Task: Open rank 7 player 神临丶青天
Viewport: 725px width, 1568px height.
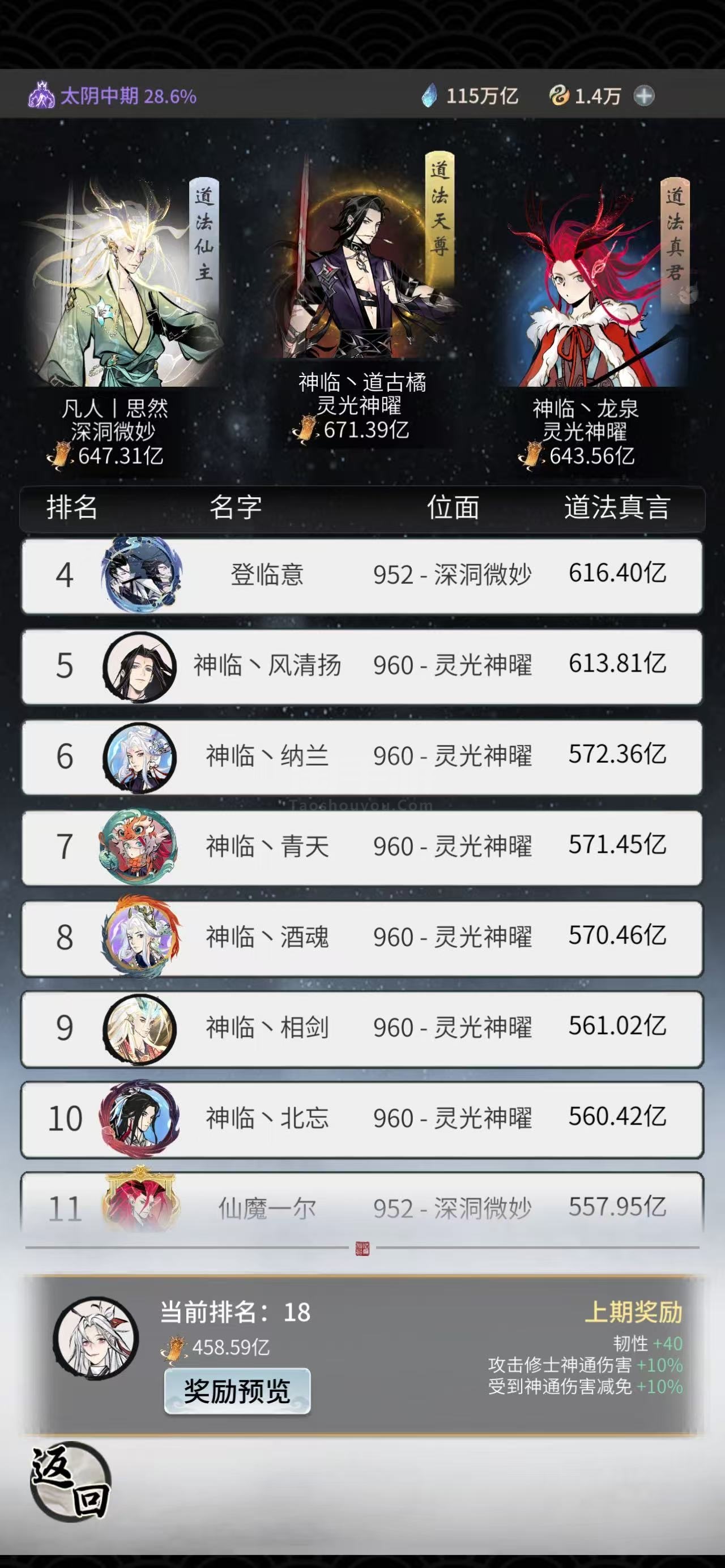Action: (361, 847)
